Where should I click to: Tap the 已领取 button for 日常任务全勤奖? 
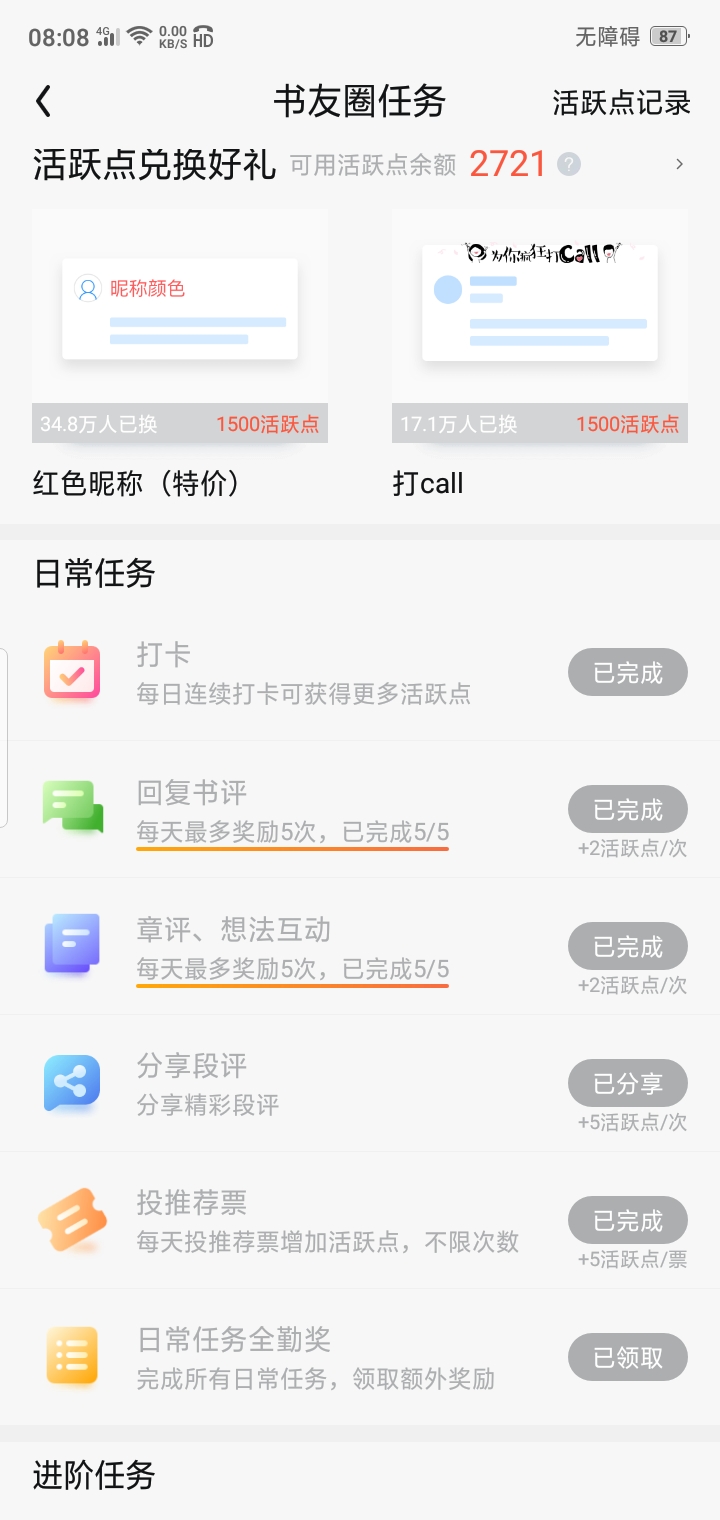click(x=628, y=1358)
